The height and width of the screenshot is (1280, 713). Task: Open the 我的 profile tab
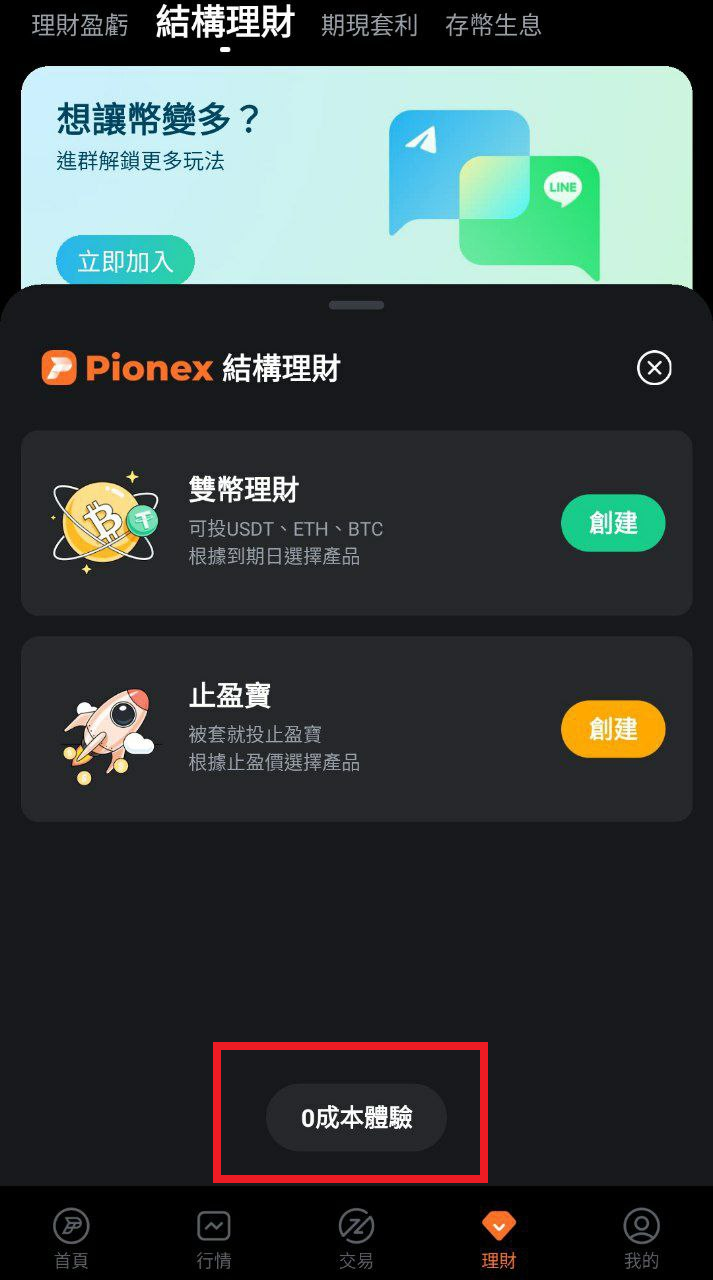click(x=641, y=1238)
